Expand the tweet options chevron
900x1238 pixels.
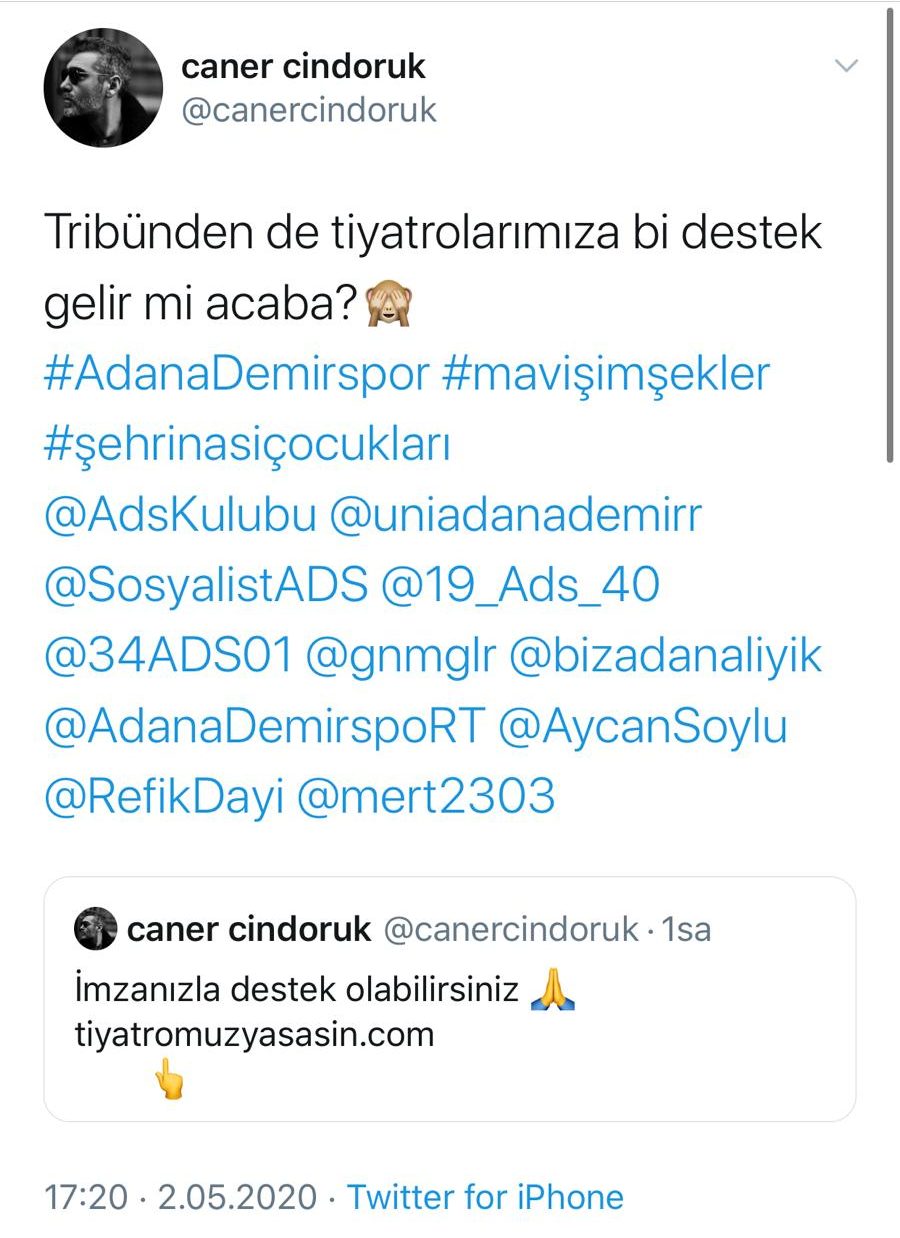pyautogui.click(x=846, y=67)
